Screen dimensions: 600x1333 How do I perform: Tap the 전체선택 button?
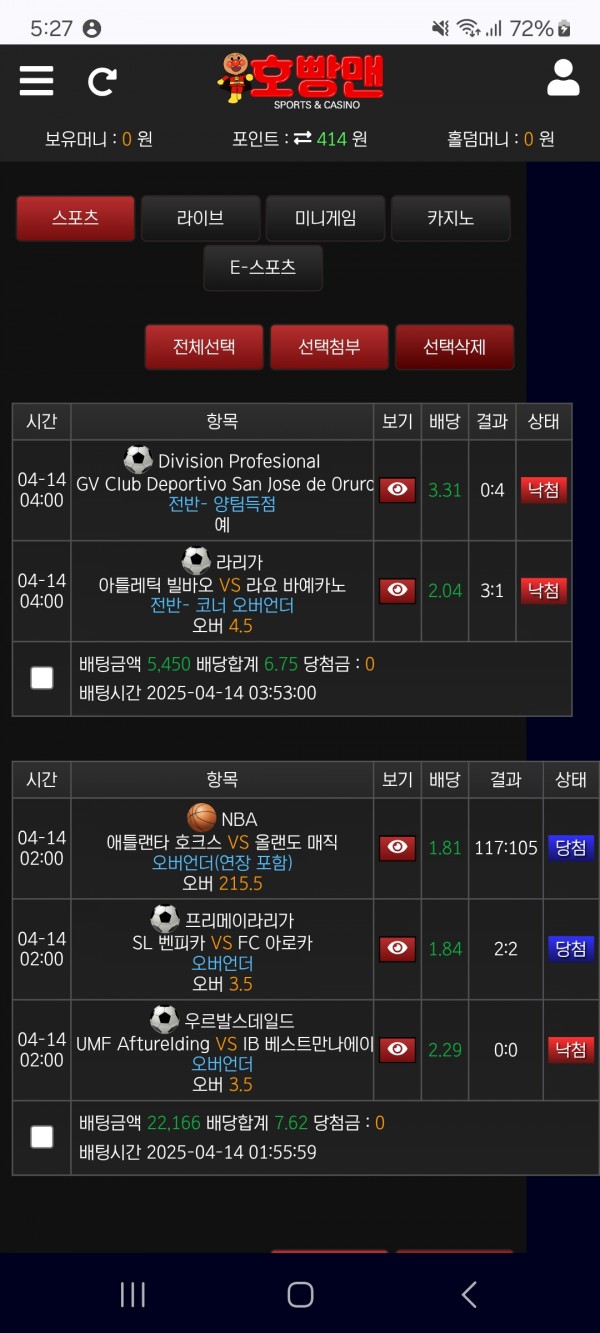coord(204,347)
